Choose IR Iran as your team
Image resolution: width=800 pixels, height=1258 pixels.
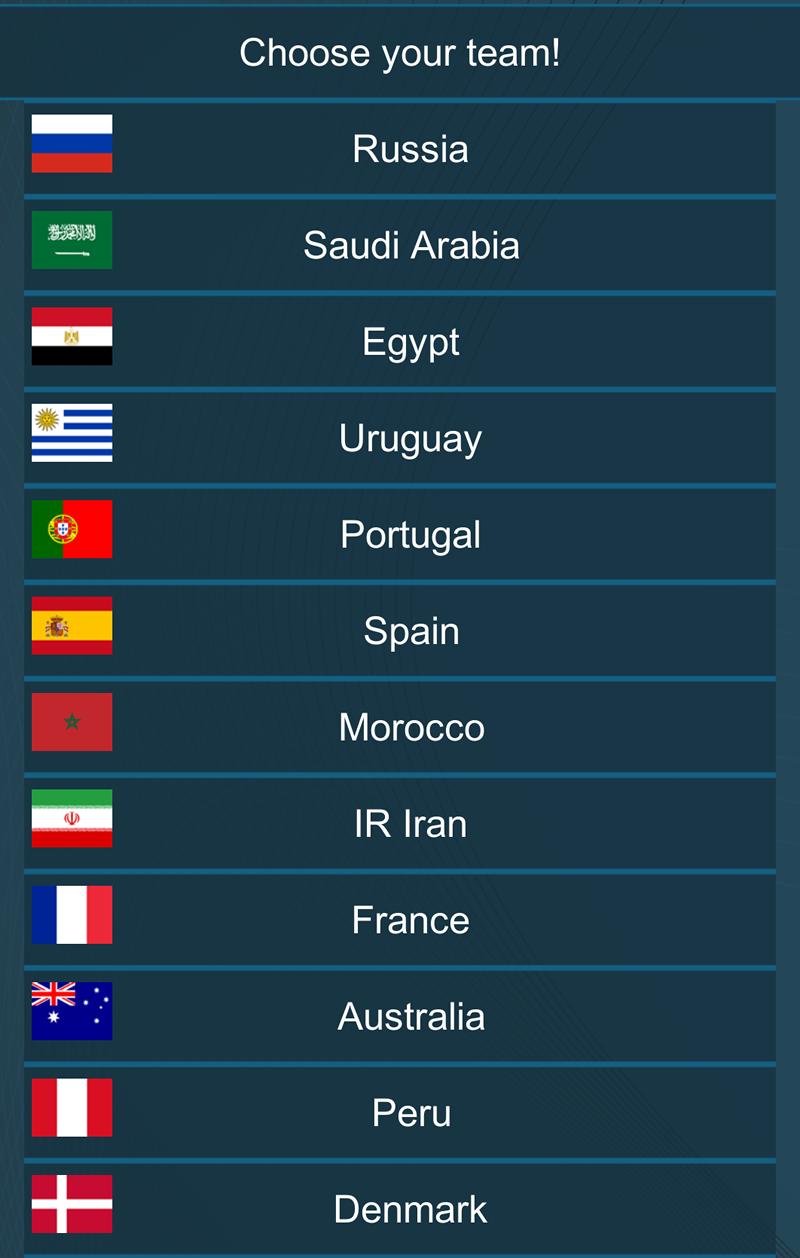[x=410, y=824]
